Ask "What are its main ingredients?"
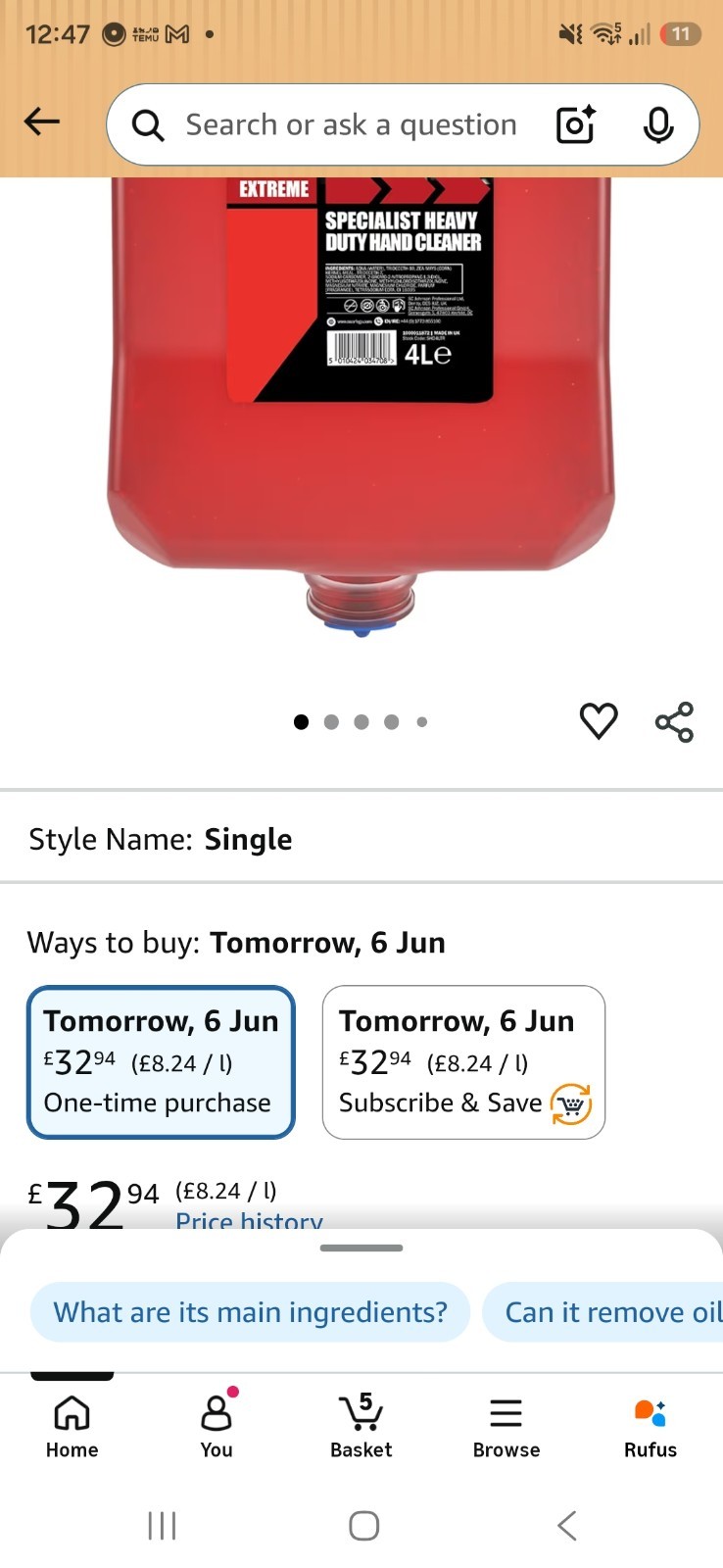This screenshot has height=1568, width=723. (x=250, y=1312)
